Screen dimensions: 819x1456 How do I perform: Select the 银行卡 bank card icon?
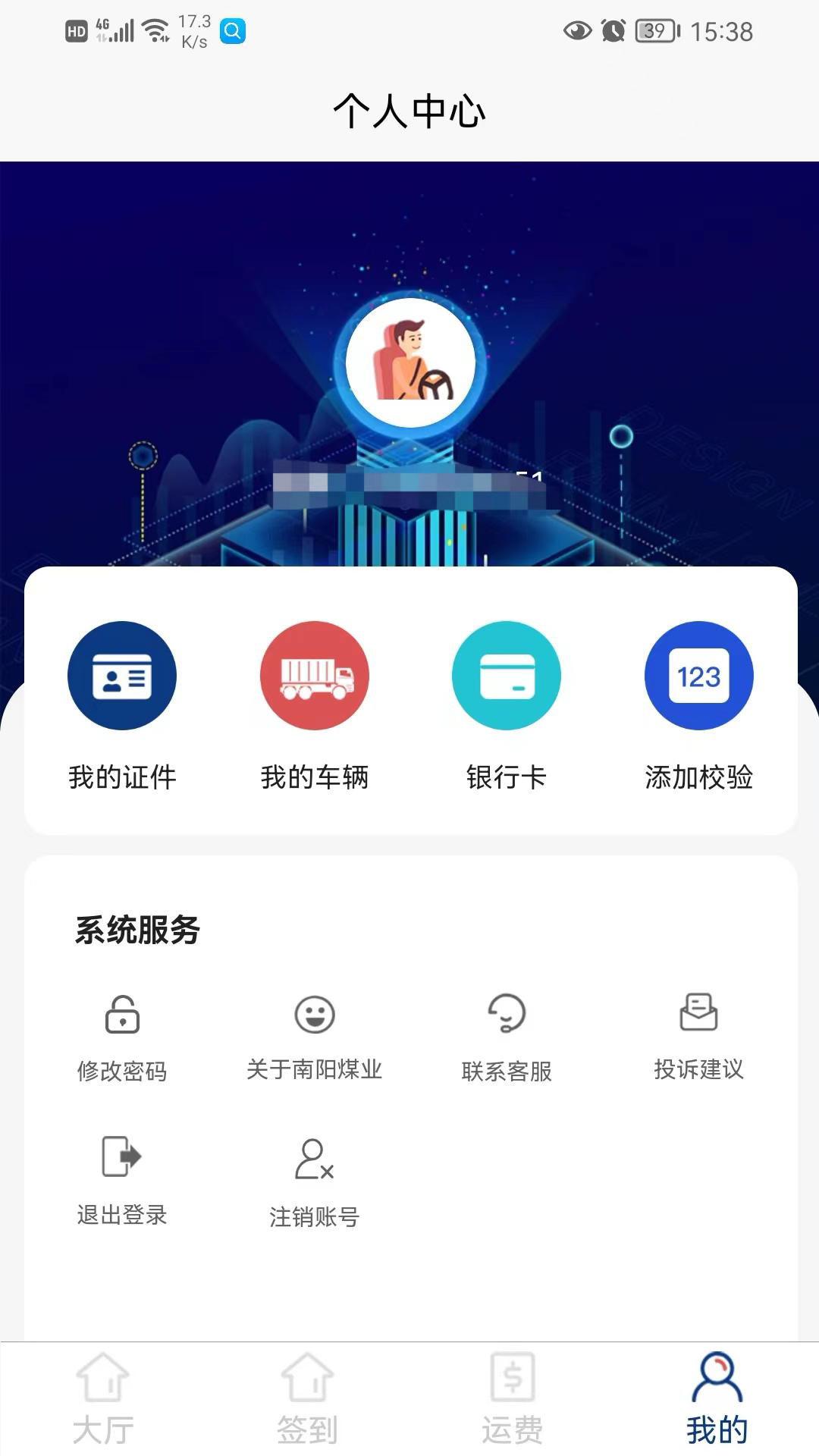click(x=507, y=675)
